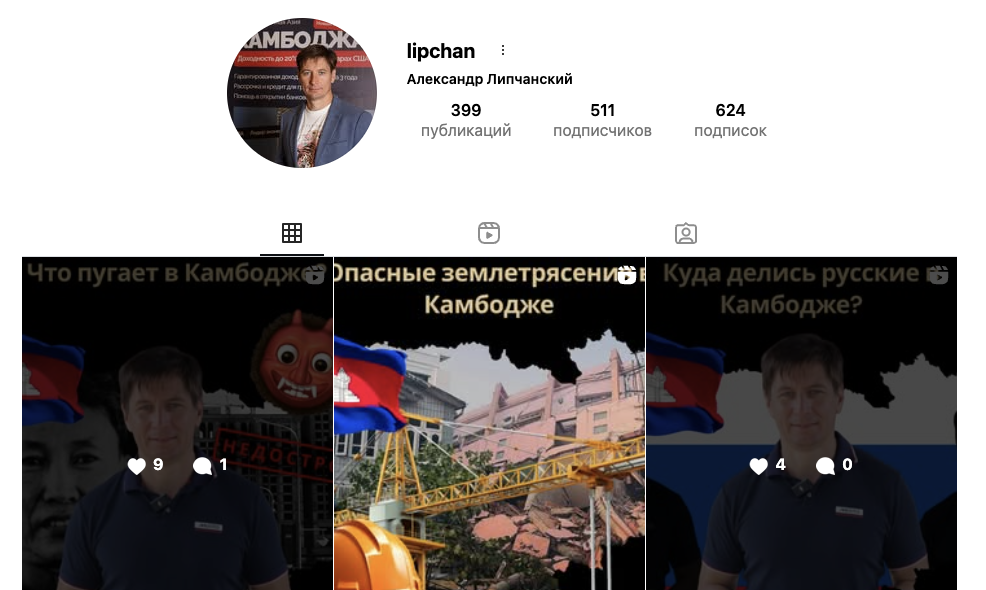
Task: View the list of 624 подписок
Action: pyautogui.click(x=730, y=120)
